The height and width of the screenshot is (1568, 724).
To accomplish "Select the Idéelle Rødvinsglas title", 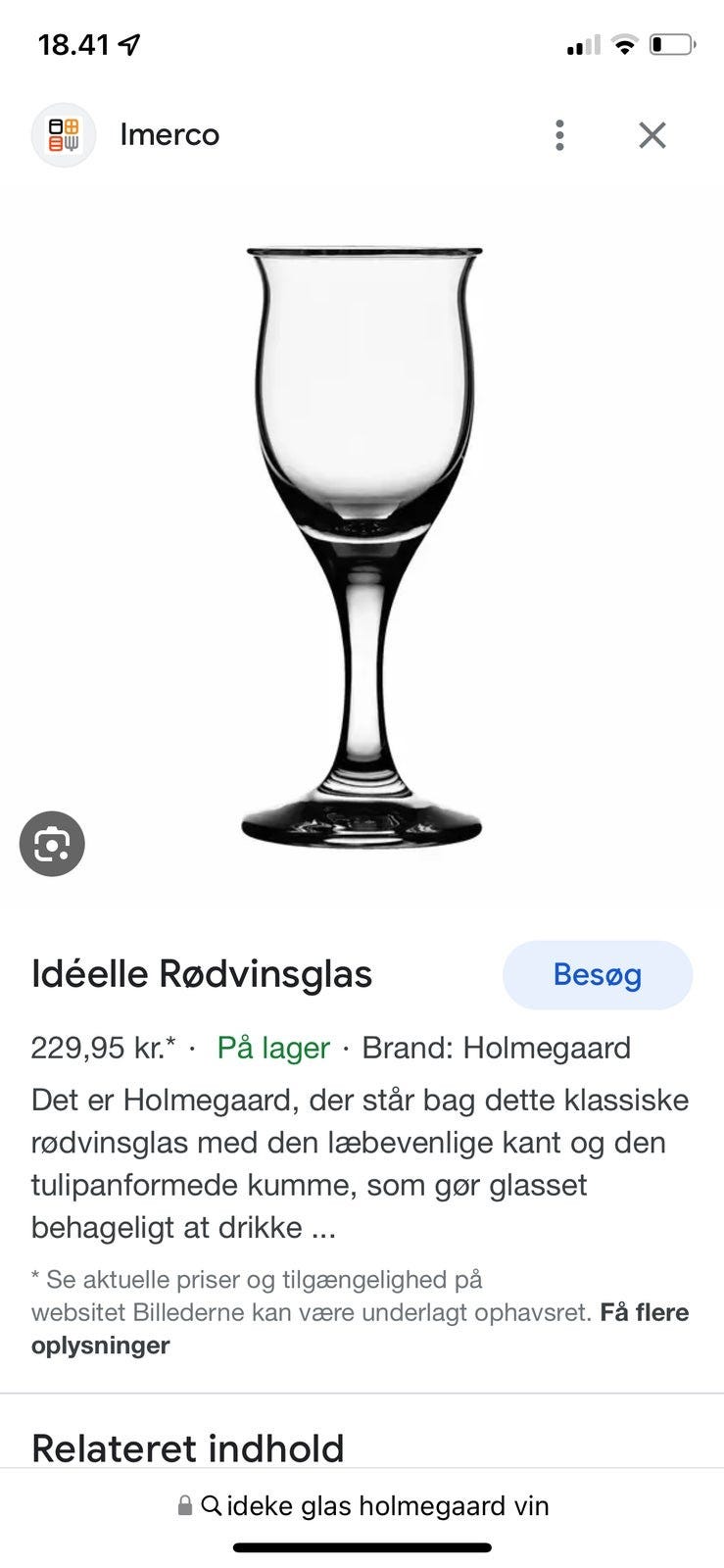I will (201, 974).
